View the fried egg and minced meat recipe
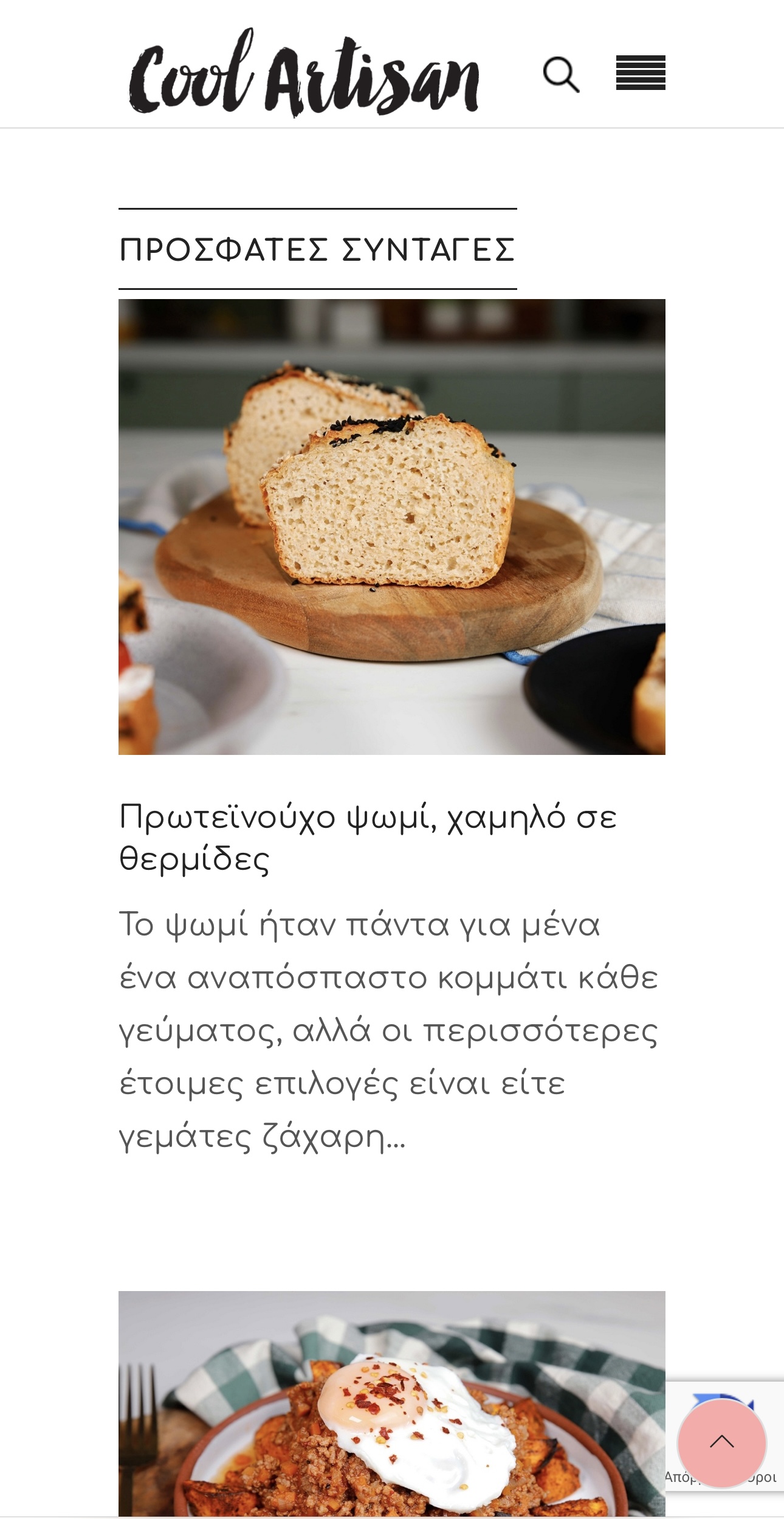The image size is (784, 1519). pos(391,1403)
